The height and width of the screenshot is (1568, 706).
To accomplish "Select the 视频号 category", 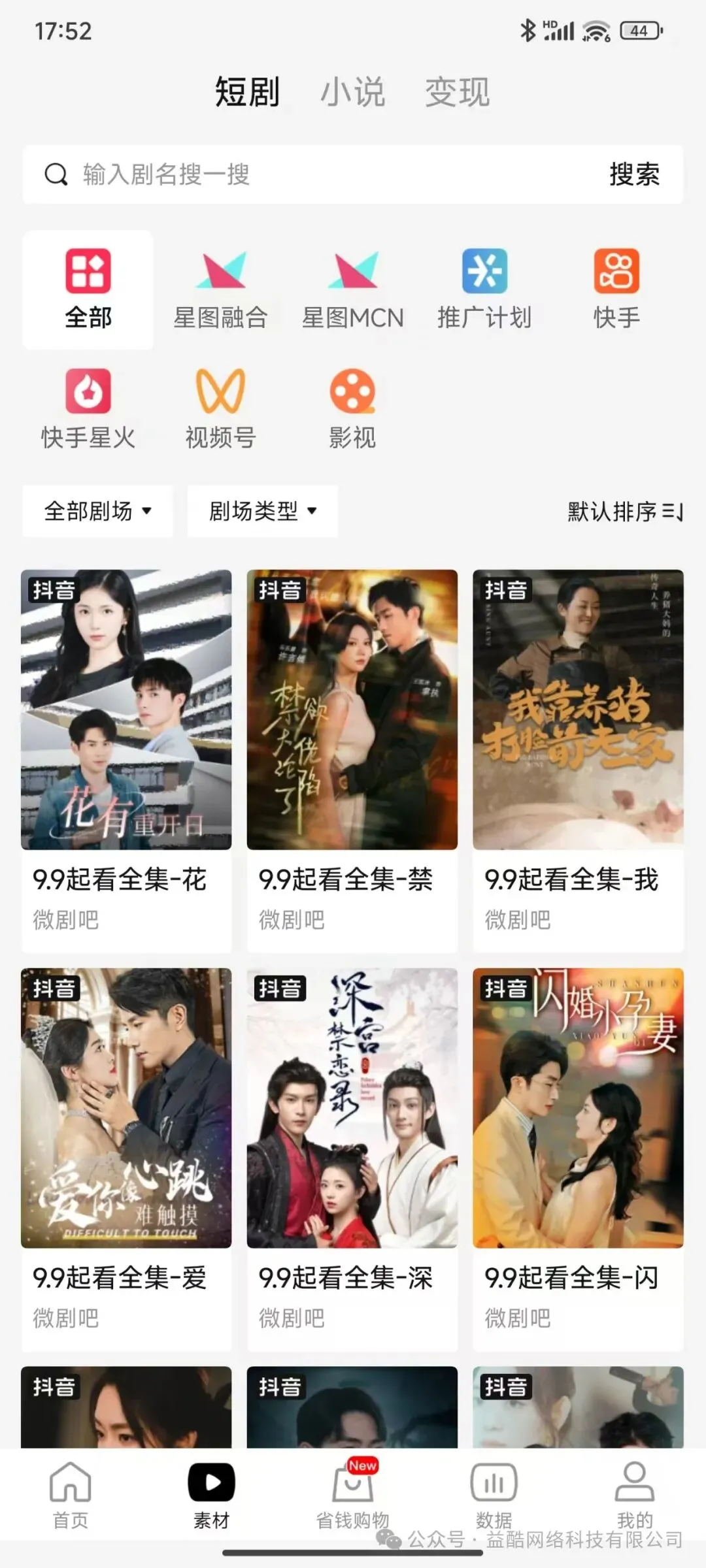I will coord(220,410).
